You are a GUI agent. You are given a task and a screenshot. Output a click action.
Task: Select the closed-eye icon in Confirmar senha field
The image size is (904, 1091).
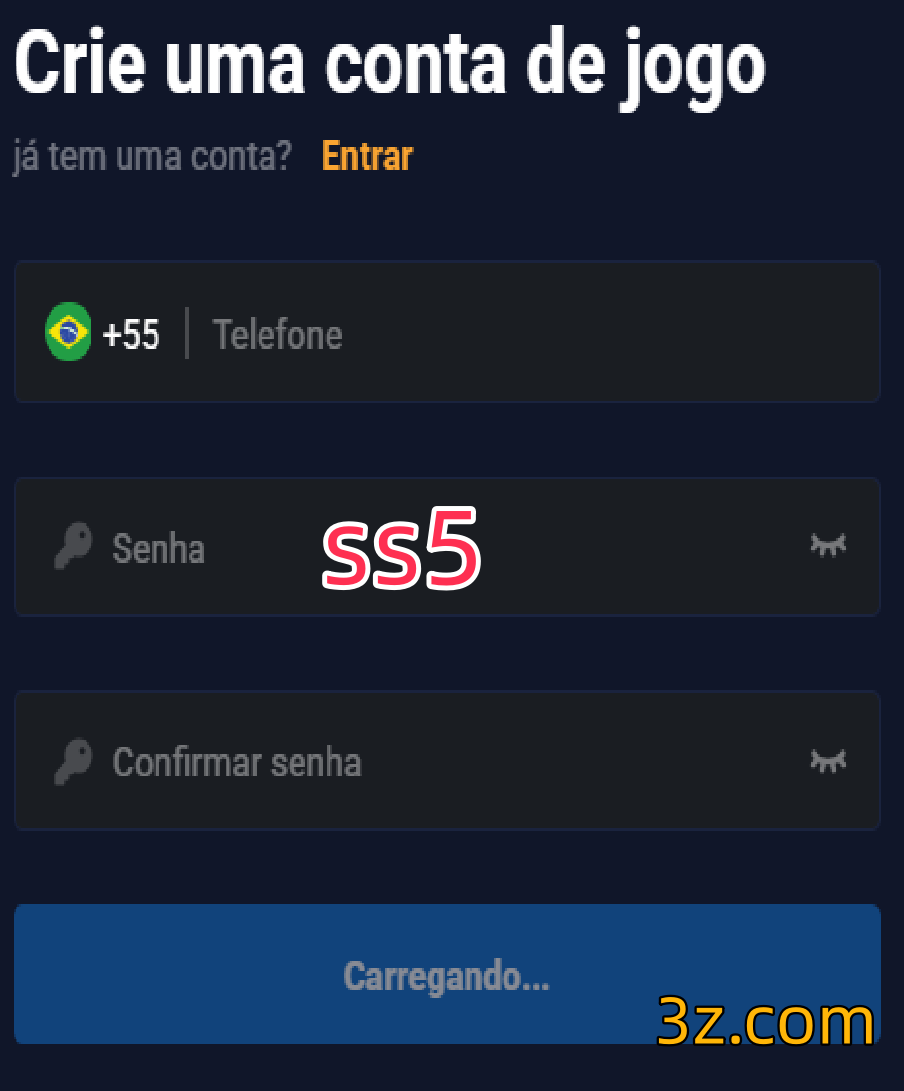(x=827, y=761)
